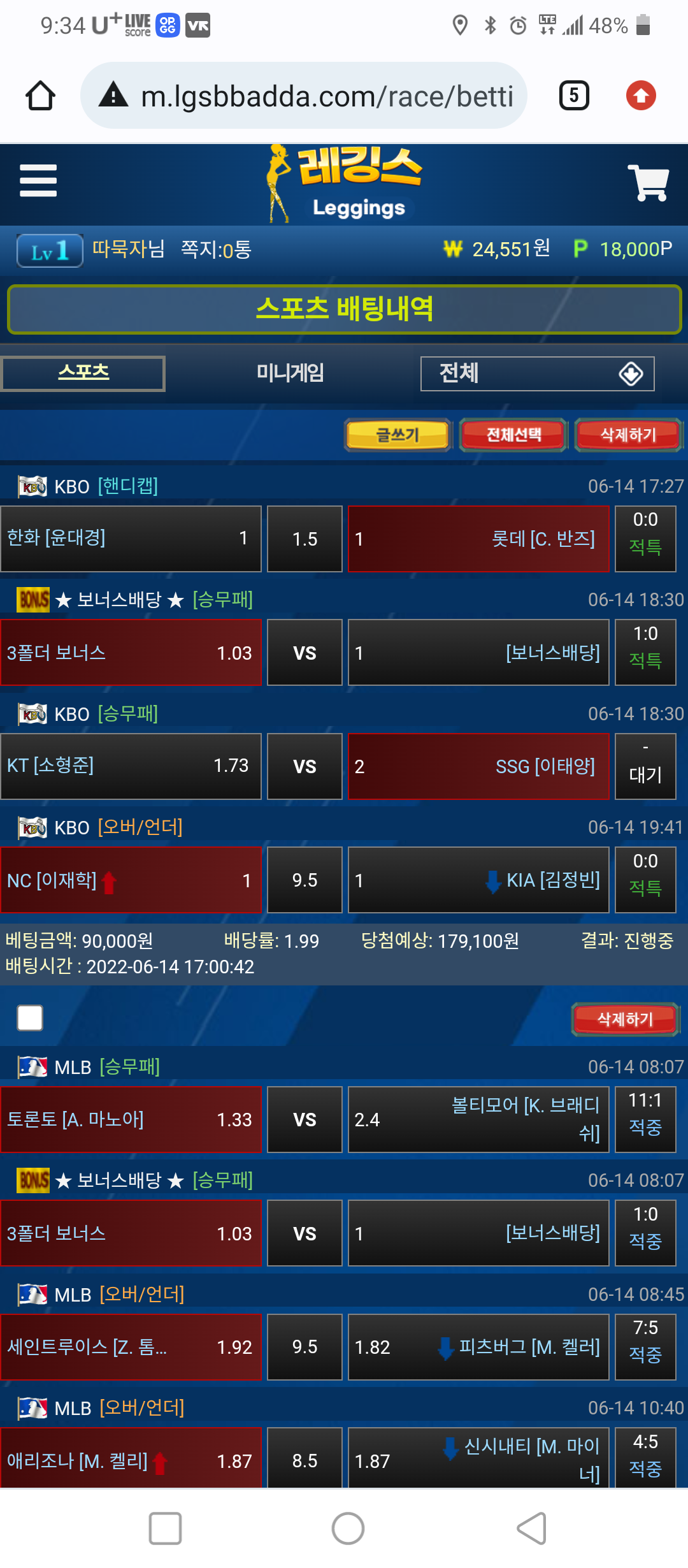Open the 쪽지 messages link
The image size is (688, 1568).
pos(215,249)
